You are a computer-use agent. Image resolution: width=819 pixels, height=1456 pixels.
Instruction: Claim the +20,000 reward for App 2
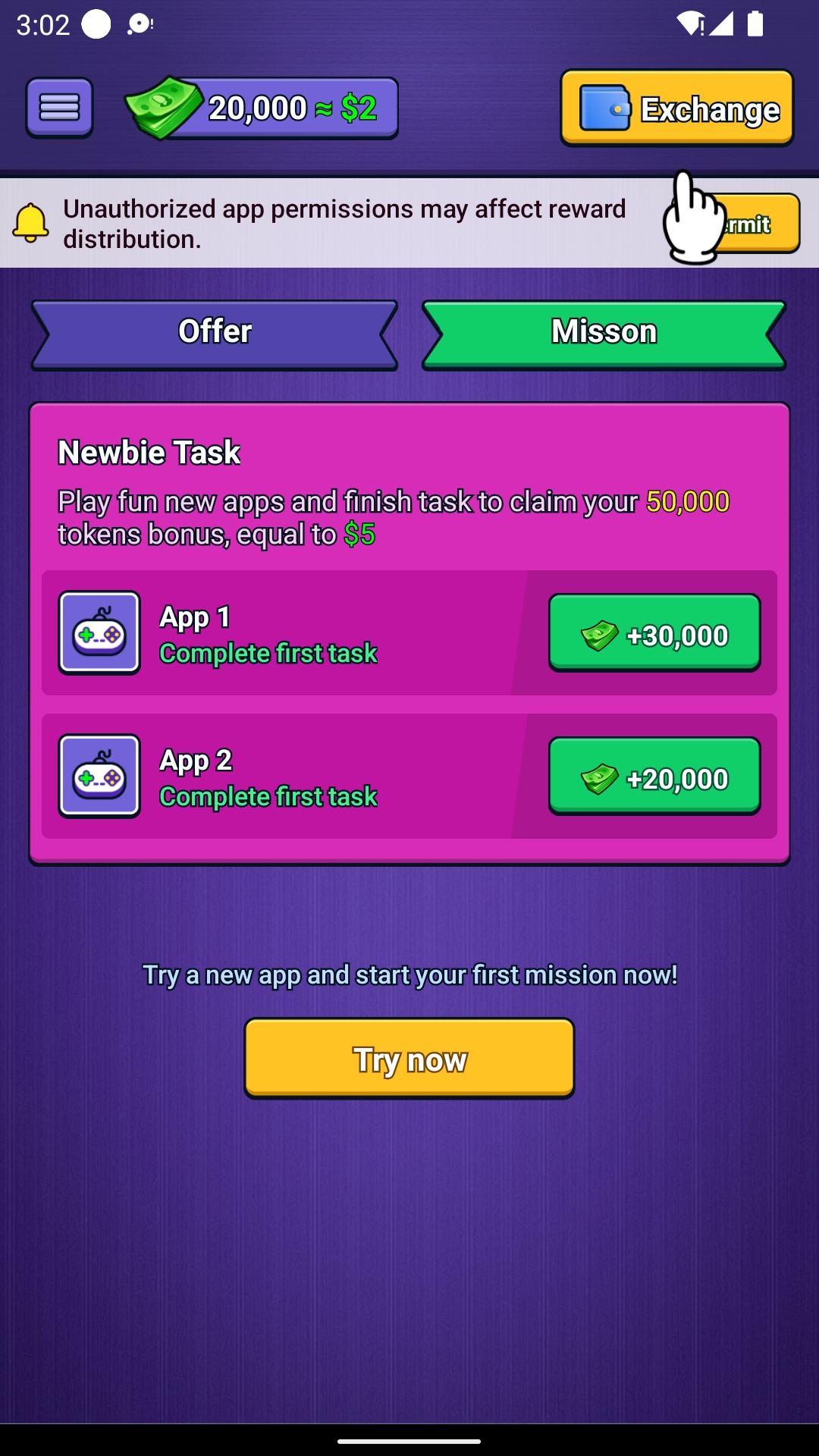[654, 777]
